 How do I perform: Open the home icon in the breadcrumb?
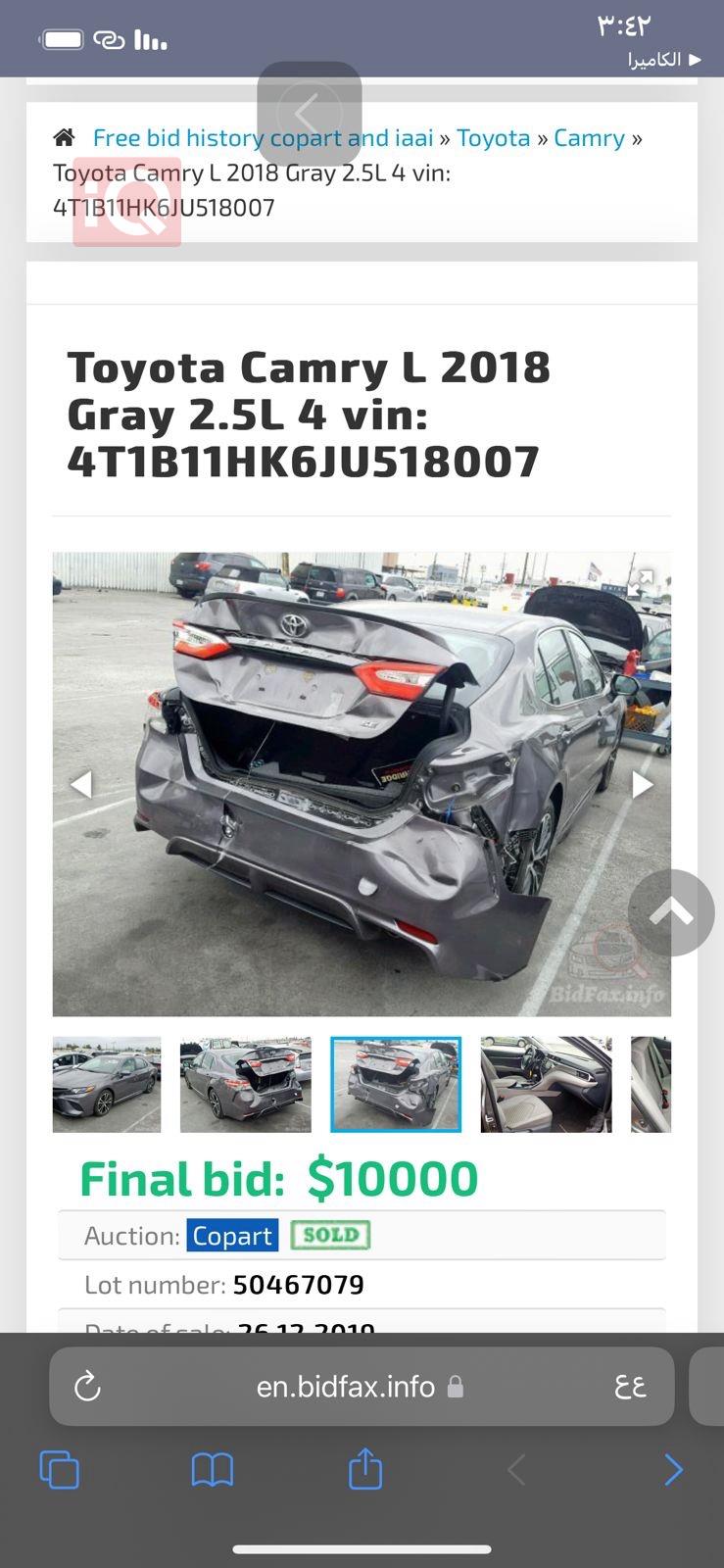64,138
